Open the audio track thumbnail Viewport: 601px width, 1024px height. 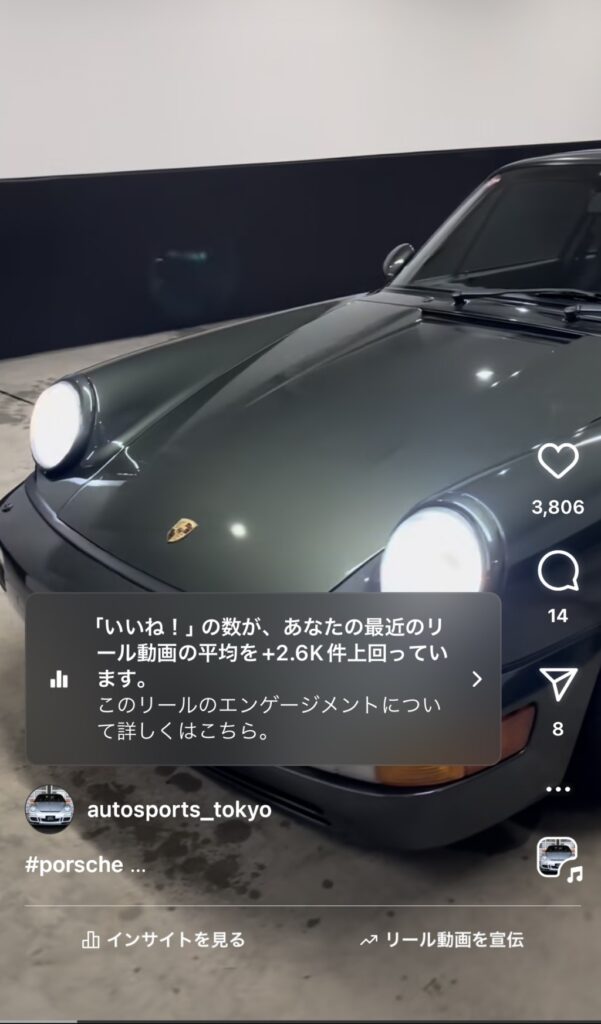(x=558, y=858)
